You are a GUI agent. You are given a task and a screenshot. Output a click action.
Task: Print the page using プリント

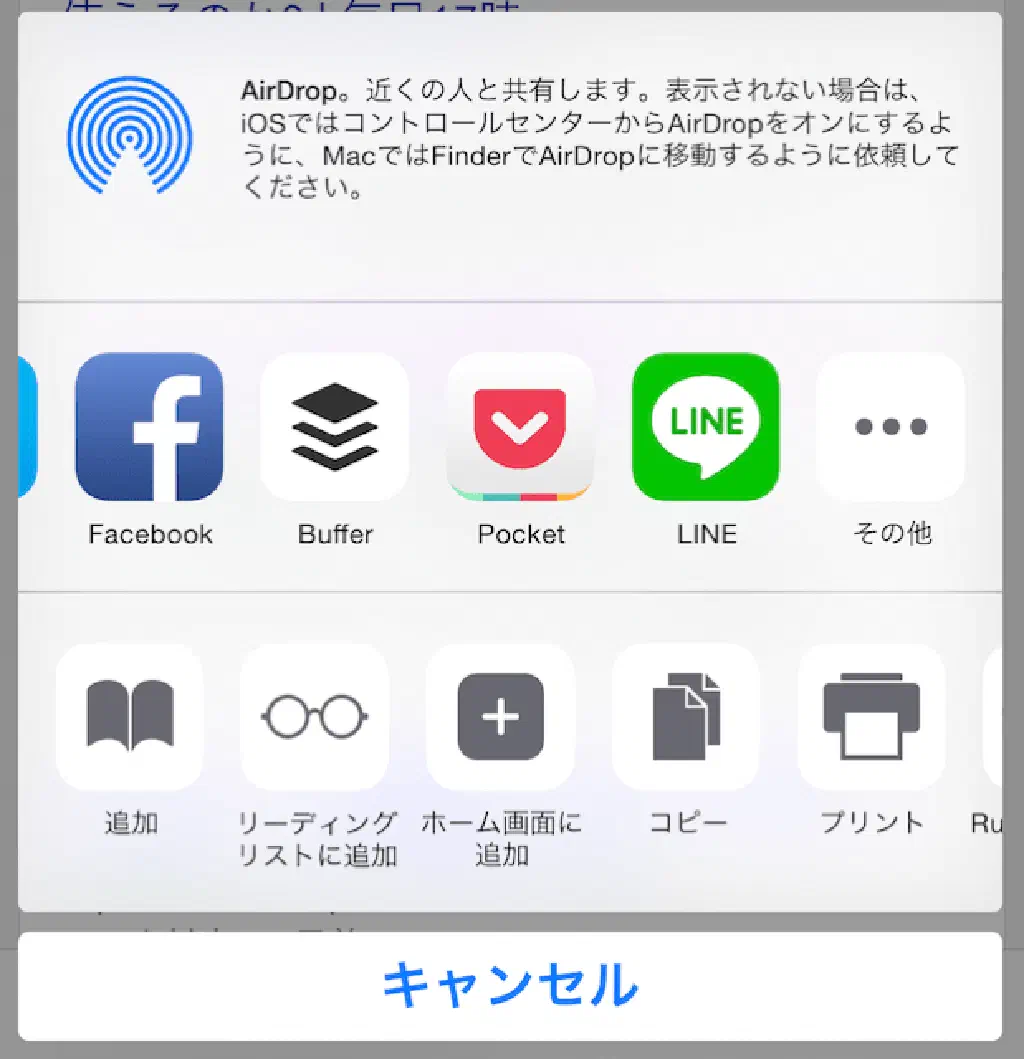tap(871, 717)
